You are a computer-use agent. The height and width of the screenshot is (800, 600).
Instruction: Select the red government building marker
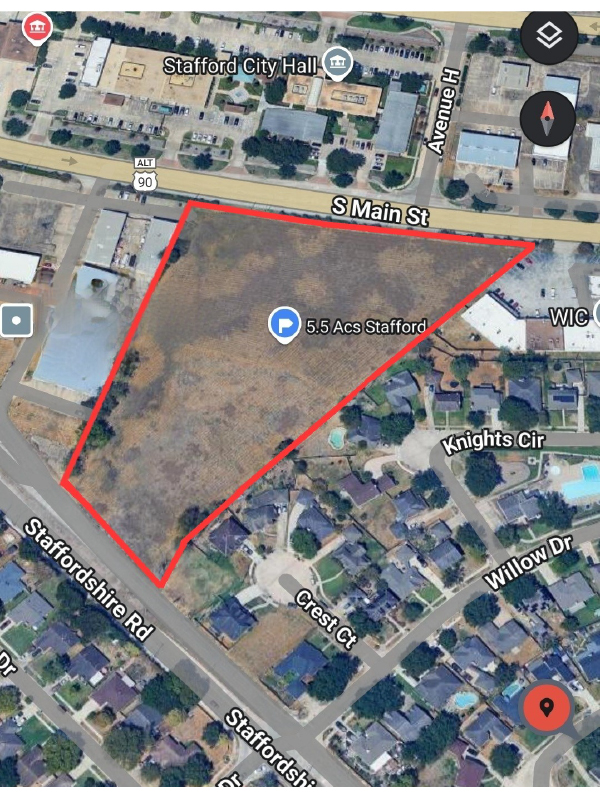(x=38, y=26)
